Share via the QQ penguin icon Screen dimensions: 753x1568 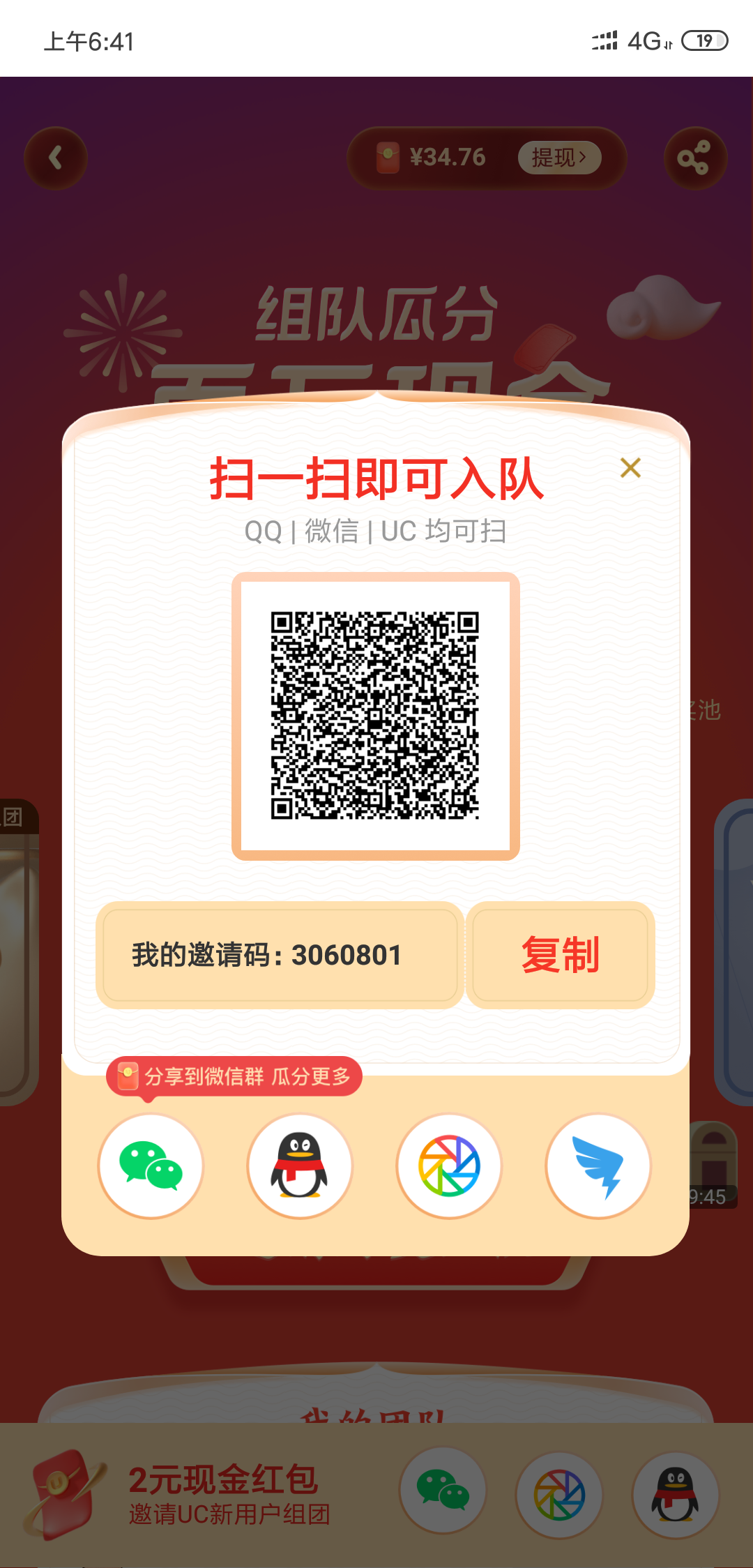point(299,1166)
